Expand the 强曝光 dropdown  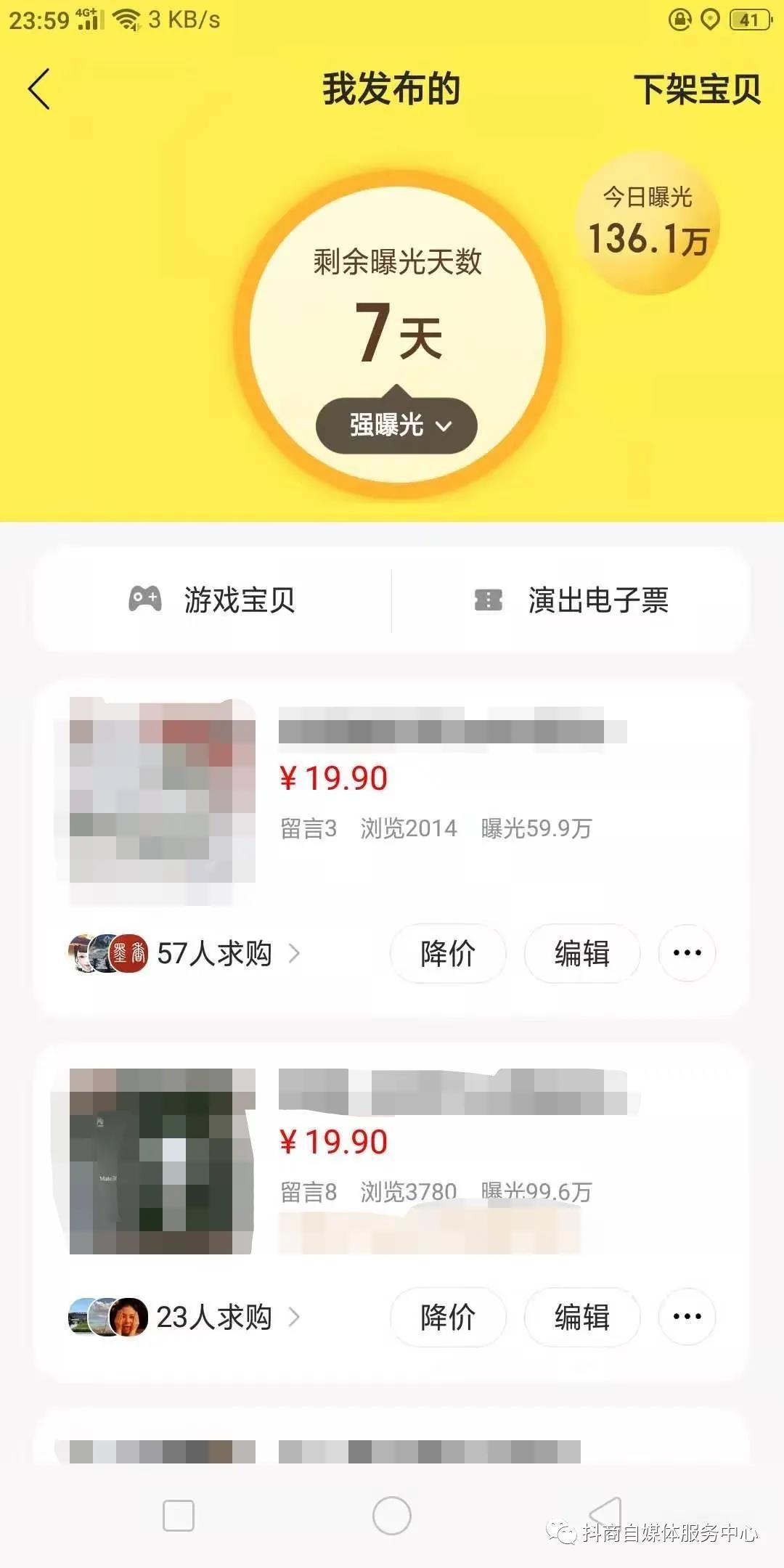click(396, 425)
